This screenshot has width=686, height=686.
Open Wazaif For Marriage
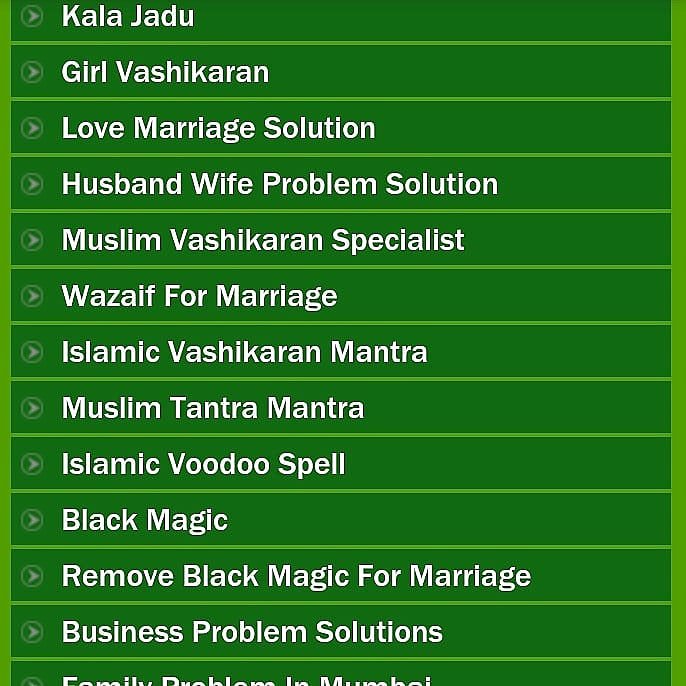click(x=199, y=296)
